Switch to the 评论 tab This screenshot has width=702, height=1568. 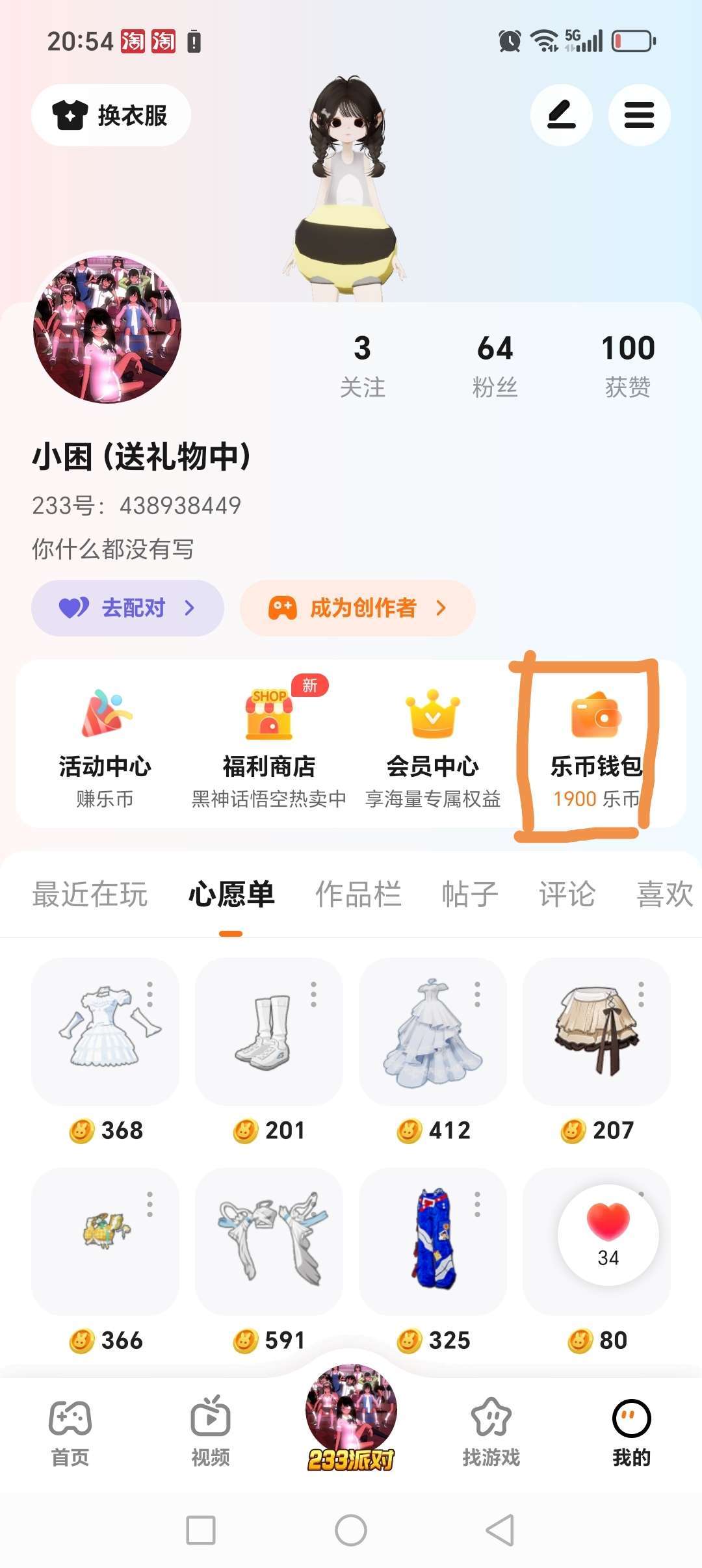(567, 894)
